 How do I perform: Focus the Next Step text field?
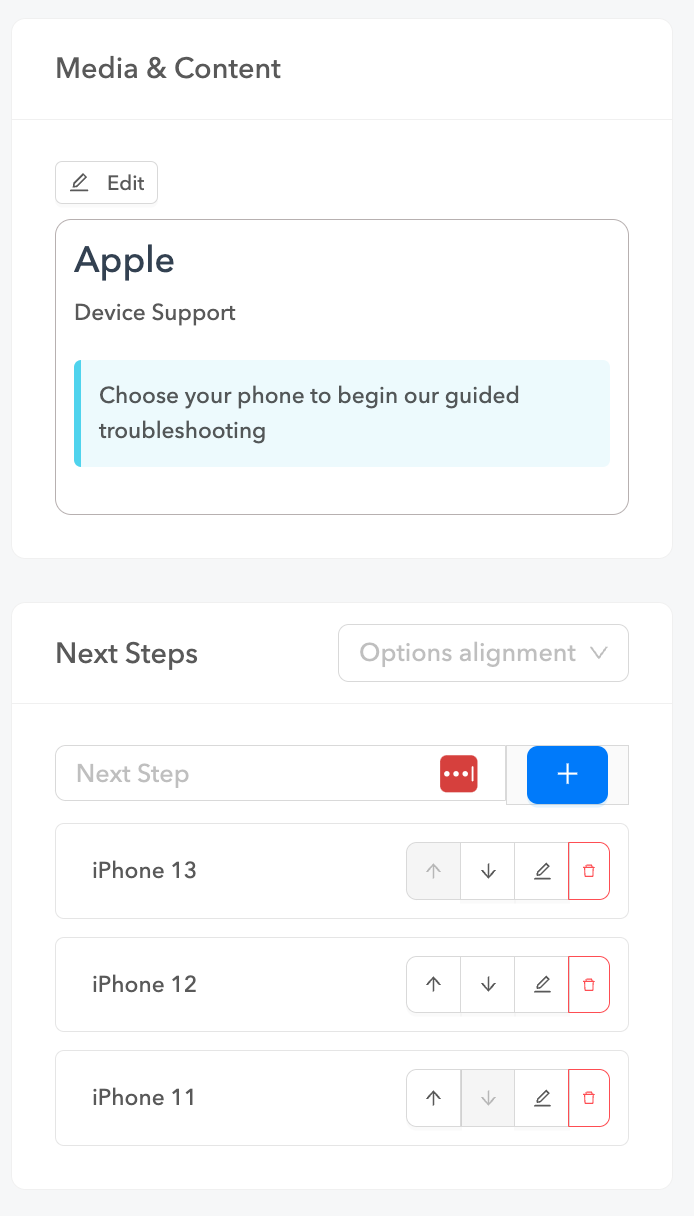(250, 773)
